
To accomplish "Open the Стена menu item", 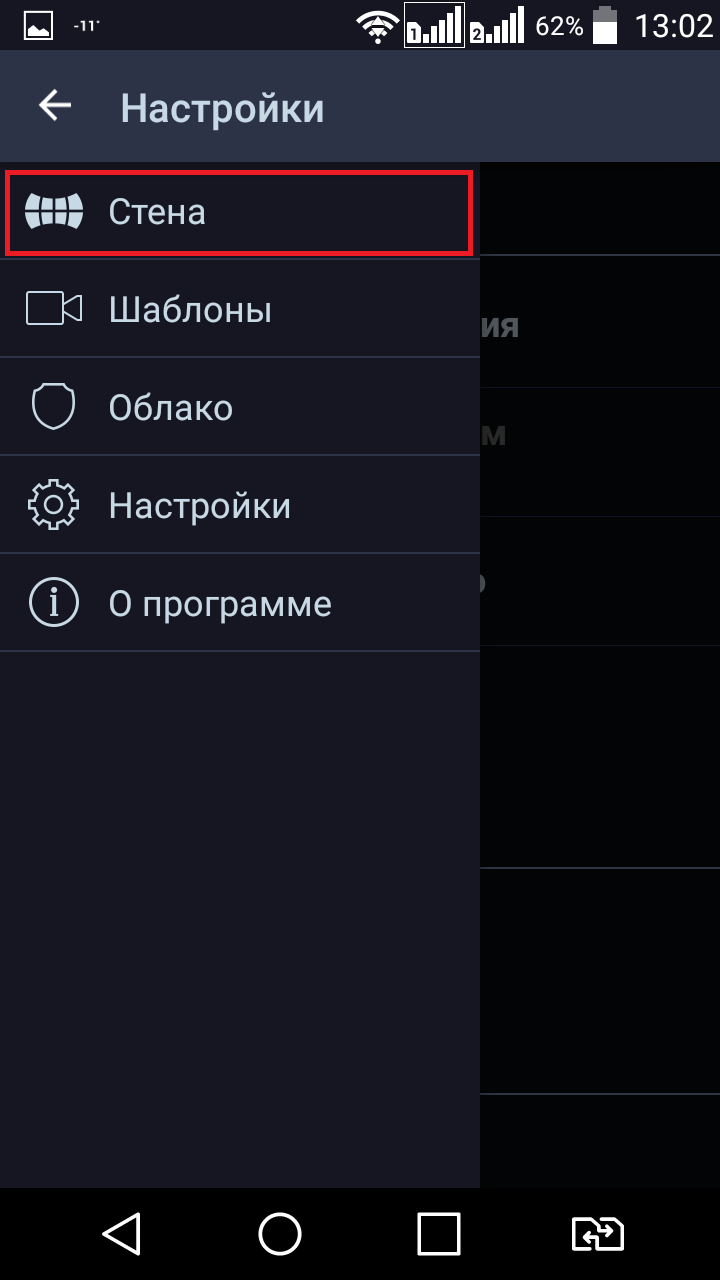I will (238, 212).
